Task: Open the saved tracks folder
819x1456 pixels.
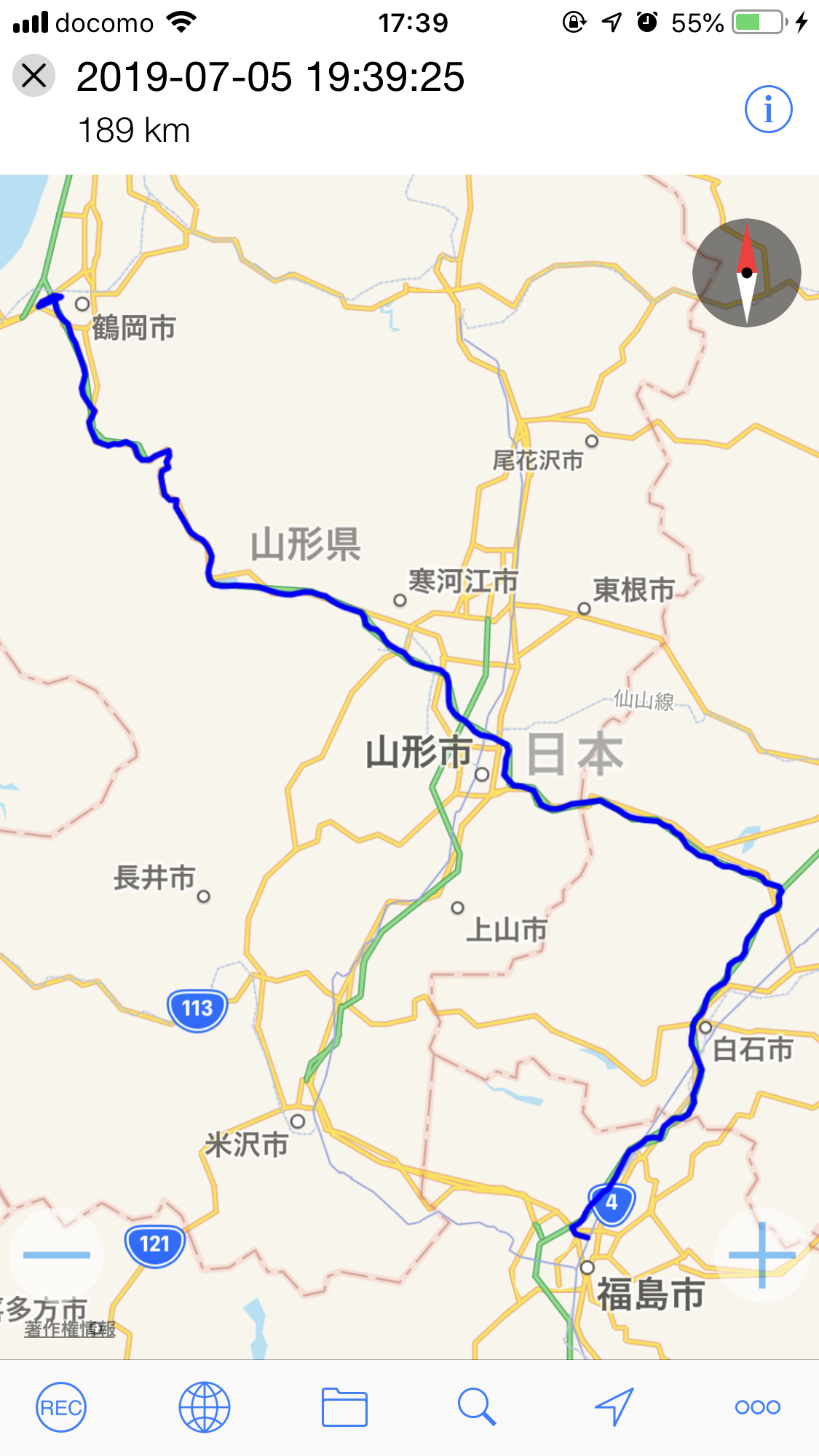Action: tap(344, 1407)
